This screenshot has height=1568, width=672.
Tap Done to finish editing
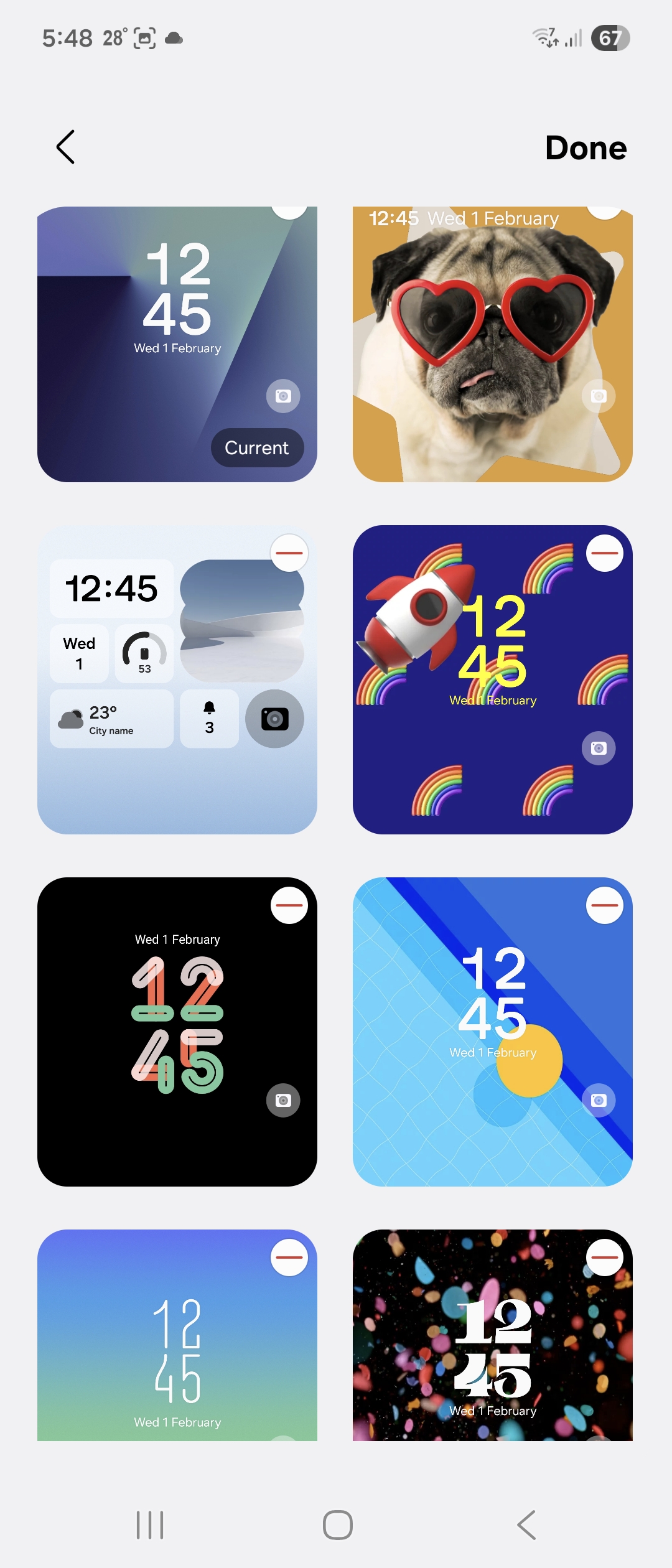(x=586, y=148)
